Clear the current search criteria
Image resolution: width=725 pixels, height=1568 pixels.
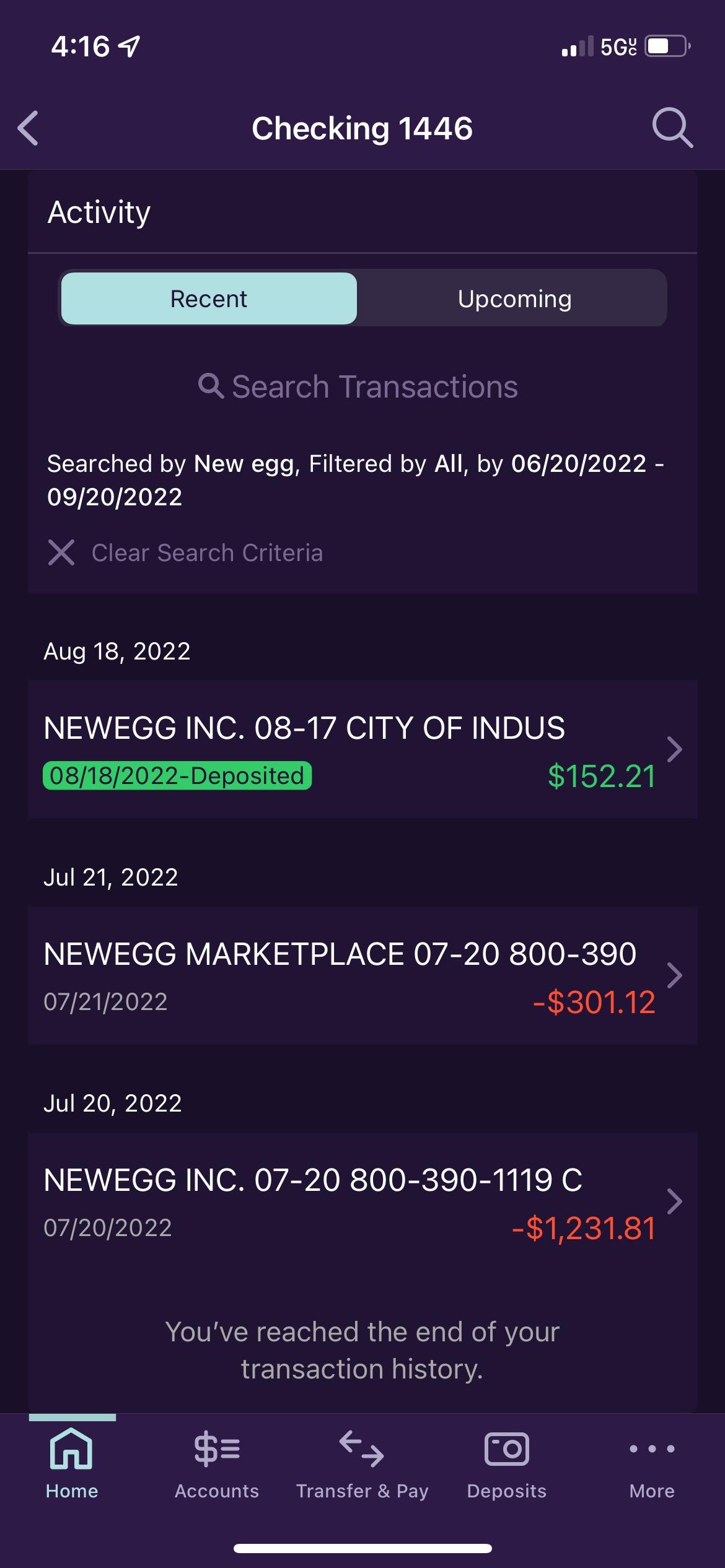pyautogui.click(x=185, y=552)
